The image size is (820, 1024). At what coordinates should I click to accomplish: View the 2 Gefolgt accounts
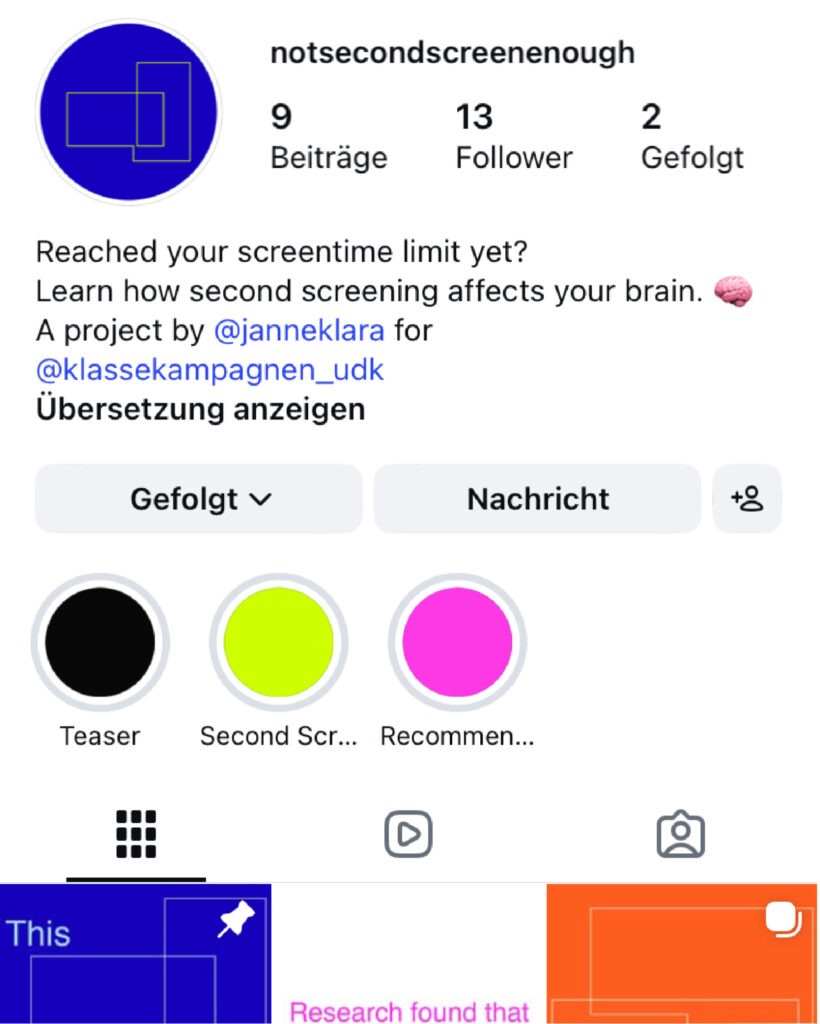point(692,137)
